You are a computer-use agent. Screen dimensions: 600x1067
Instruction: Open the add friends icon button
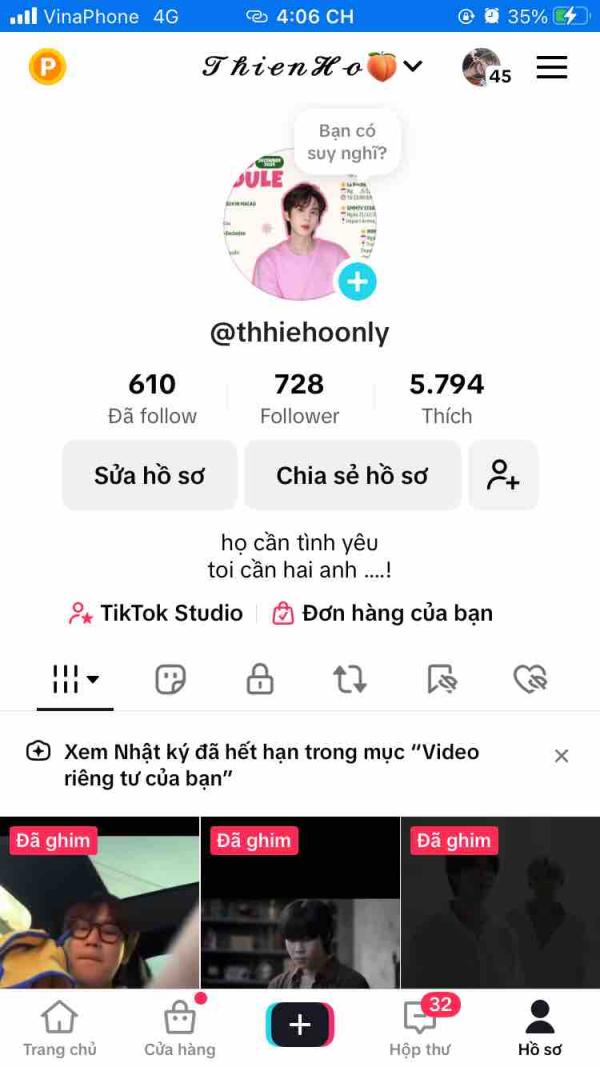pos(503,476)
